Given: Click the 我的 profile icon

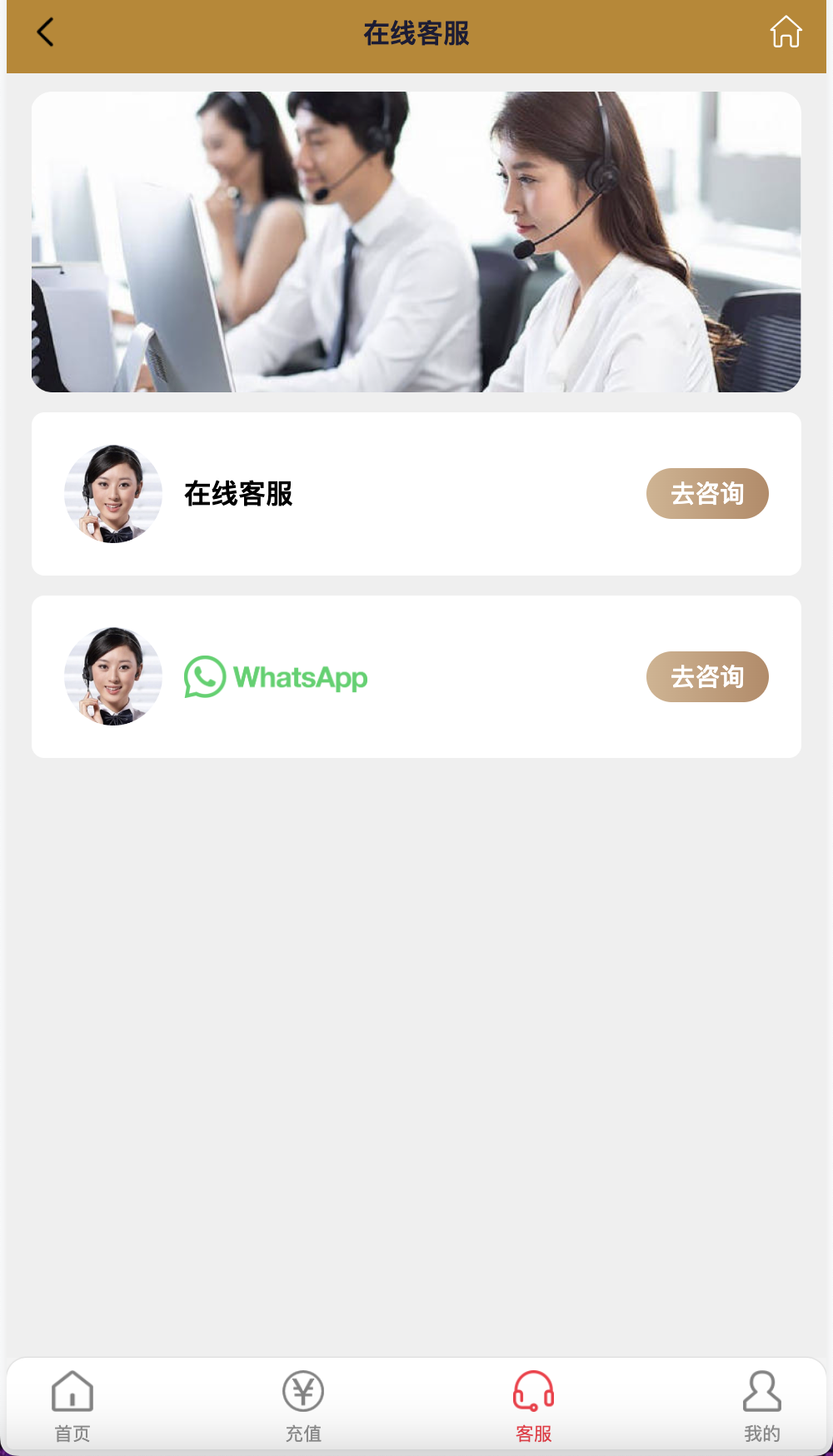Looking at the screenshot, I should tap(761, 1389).
